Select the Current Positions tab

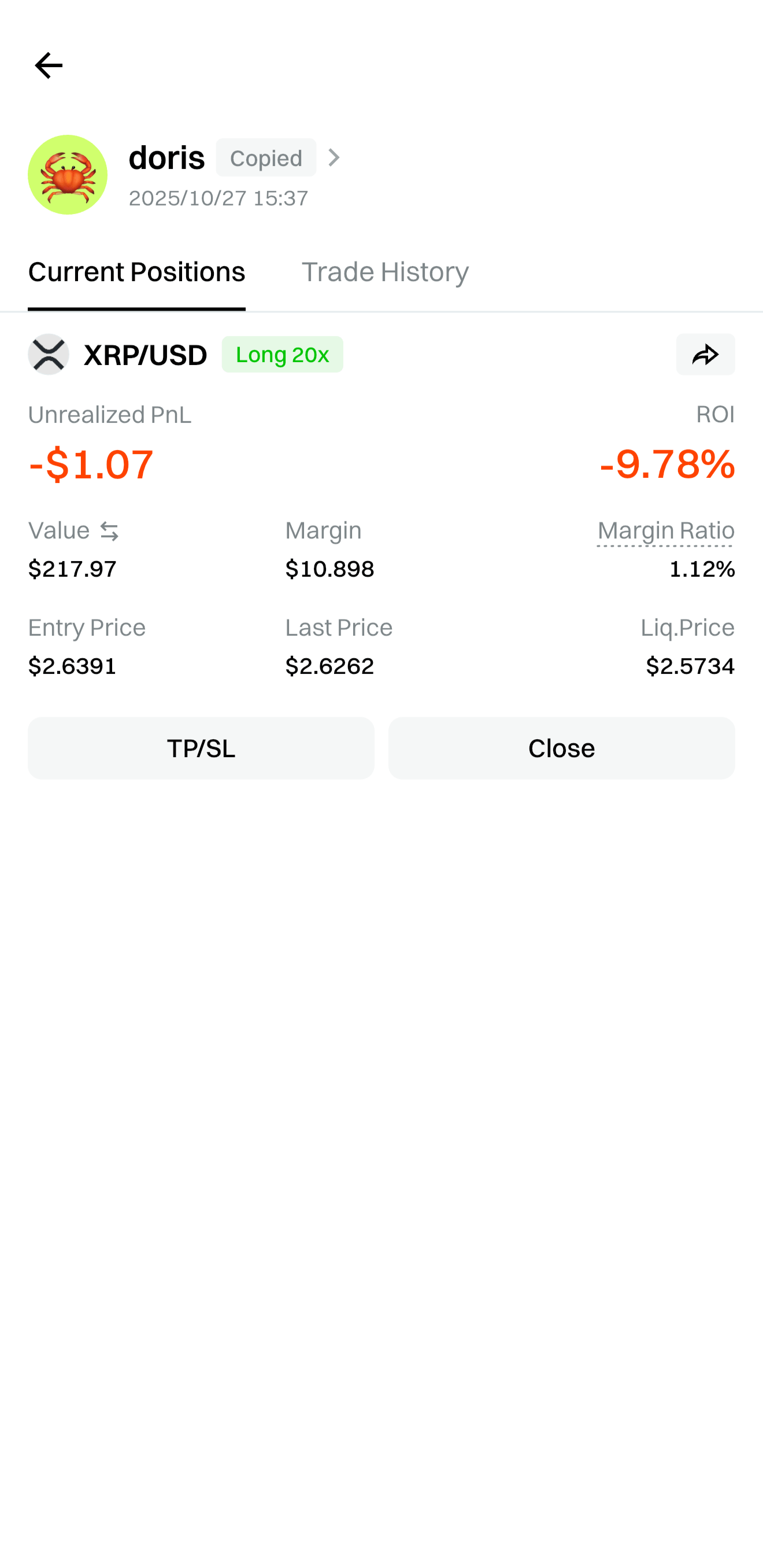tap(136, 271)
